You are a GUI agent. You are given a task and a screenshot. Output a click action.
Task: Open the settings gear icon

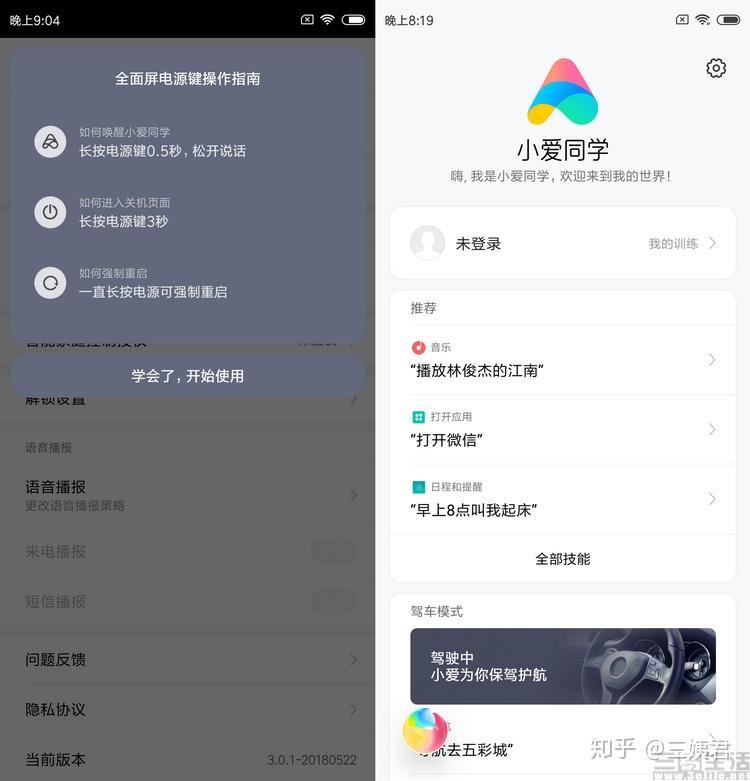716,68
